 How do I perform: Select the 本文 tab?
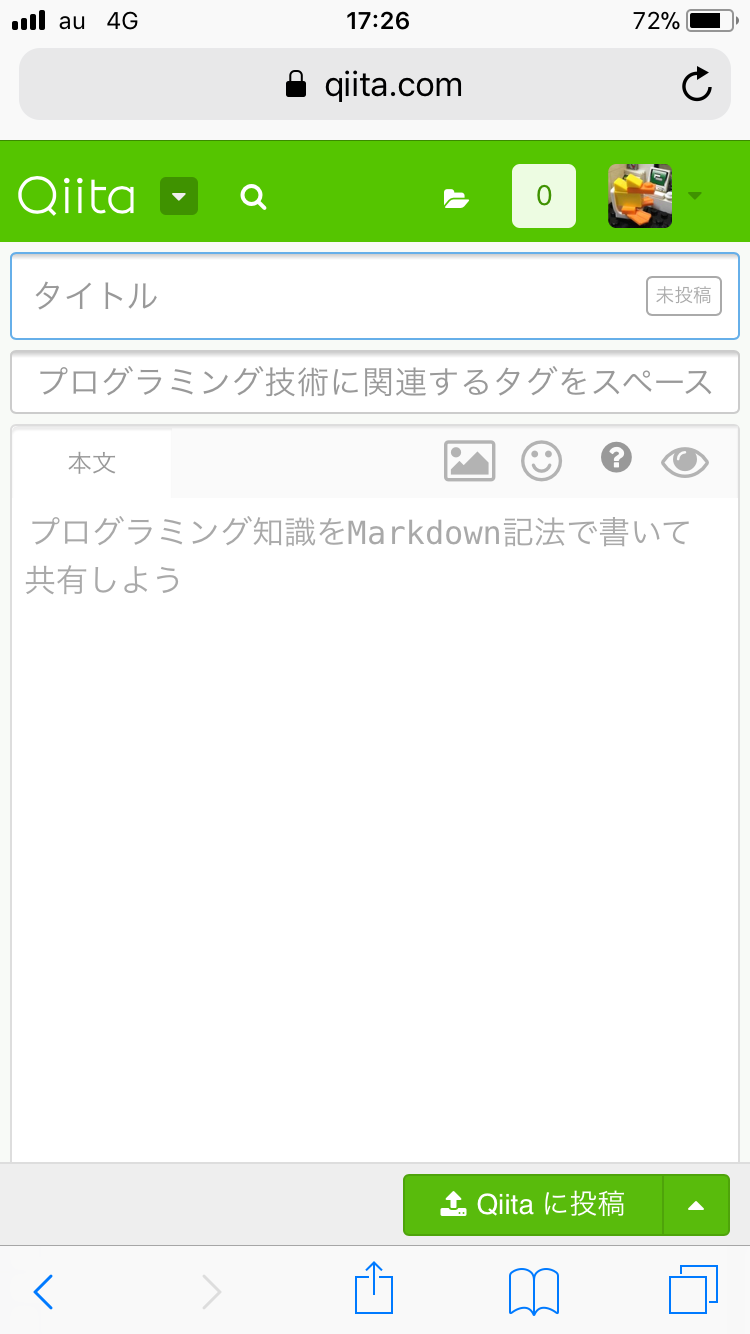(x=92, y=463)
